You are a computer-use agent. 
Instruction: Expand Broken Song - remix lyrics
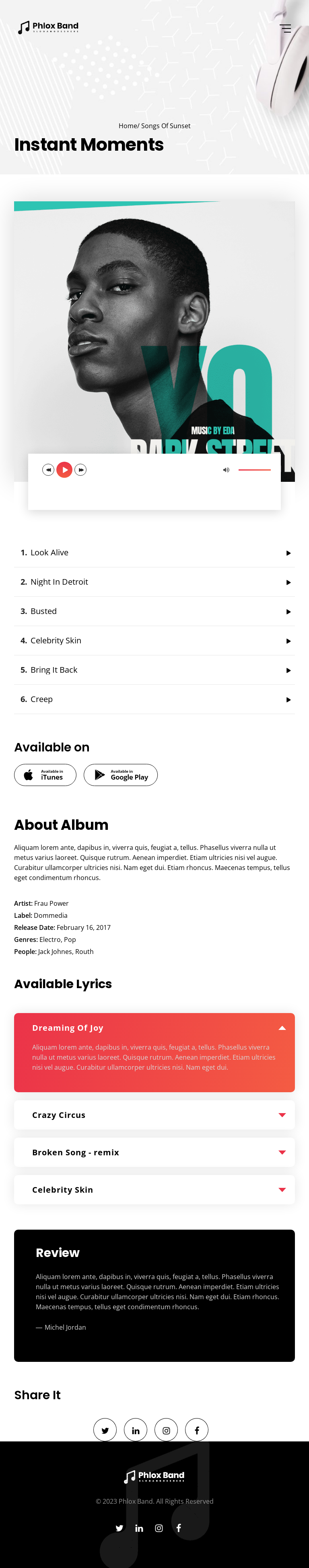(x=282, y=1152)
